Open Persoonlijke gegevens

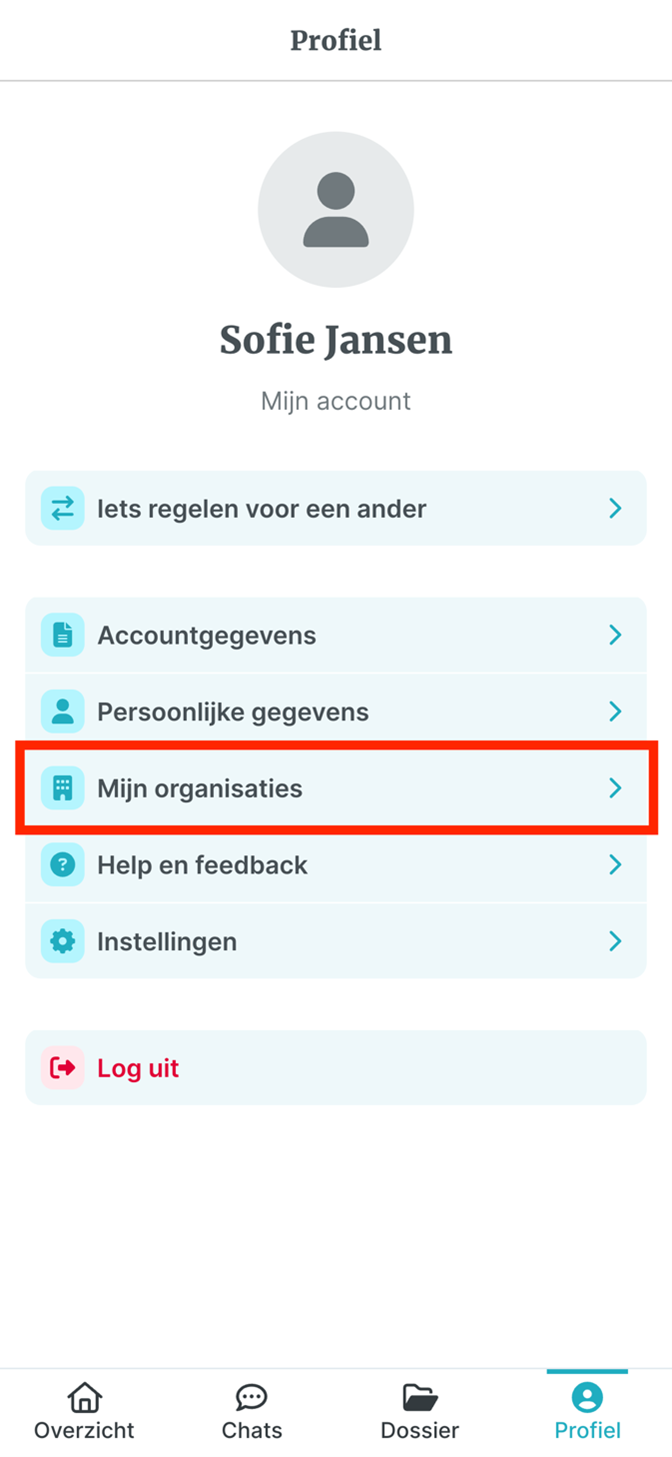click(x=335, y=712)
